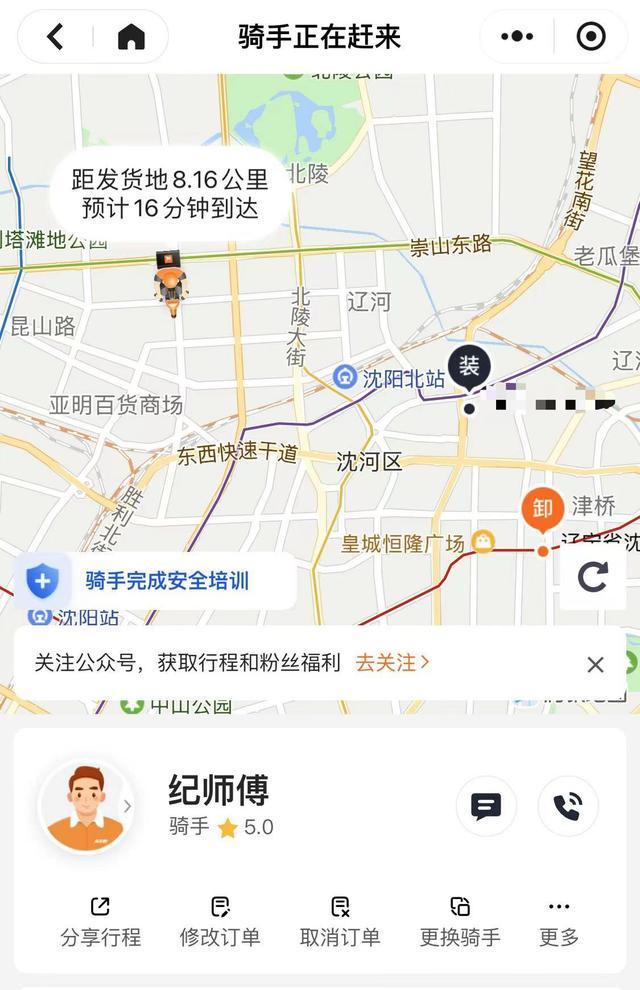The width and height of the screenshot is (640, 990).
Task: Select 更换骑手 to change rider
Action: coord(460,922)
